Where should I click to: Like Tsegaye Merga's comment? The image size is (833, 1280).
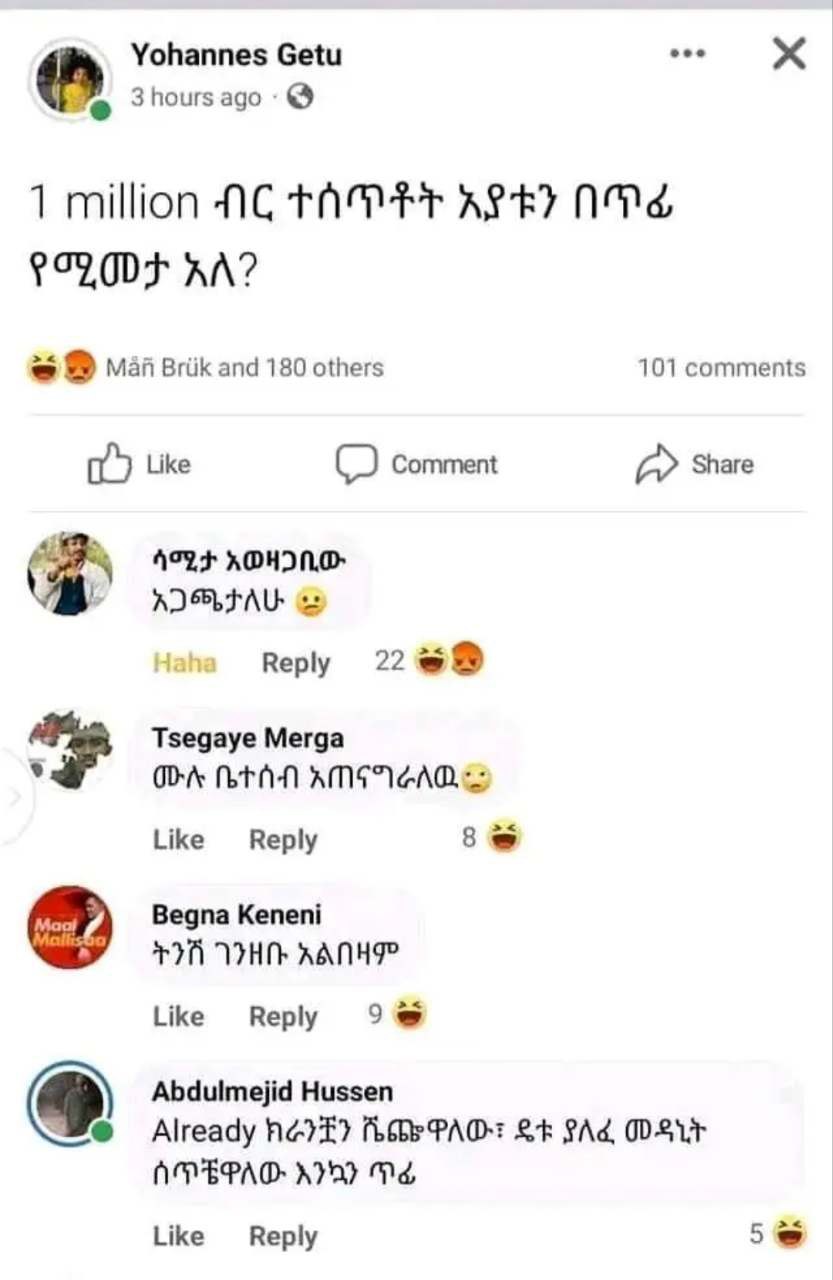pos(178,840)
